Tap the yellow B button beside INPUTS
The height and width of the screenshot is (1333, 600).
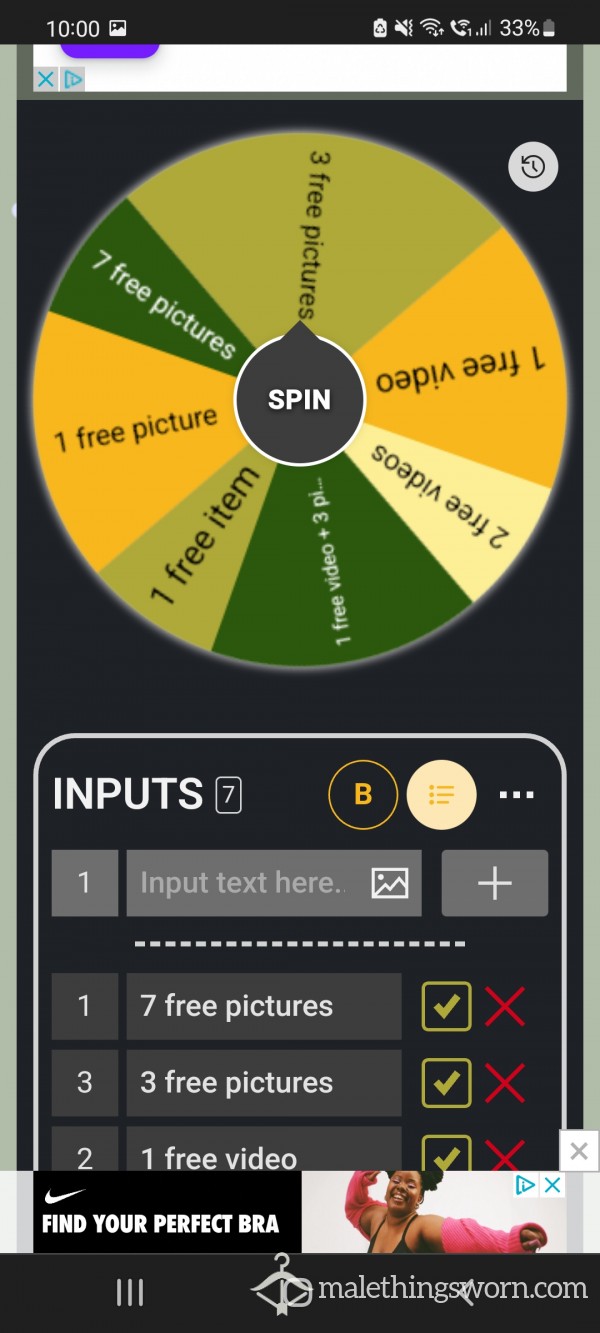[363, 795]
